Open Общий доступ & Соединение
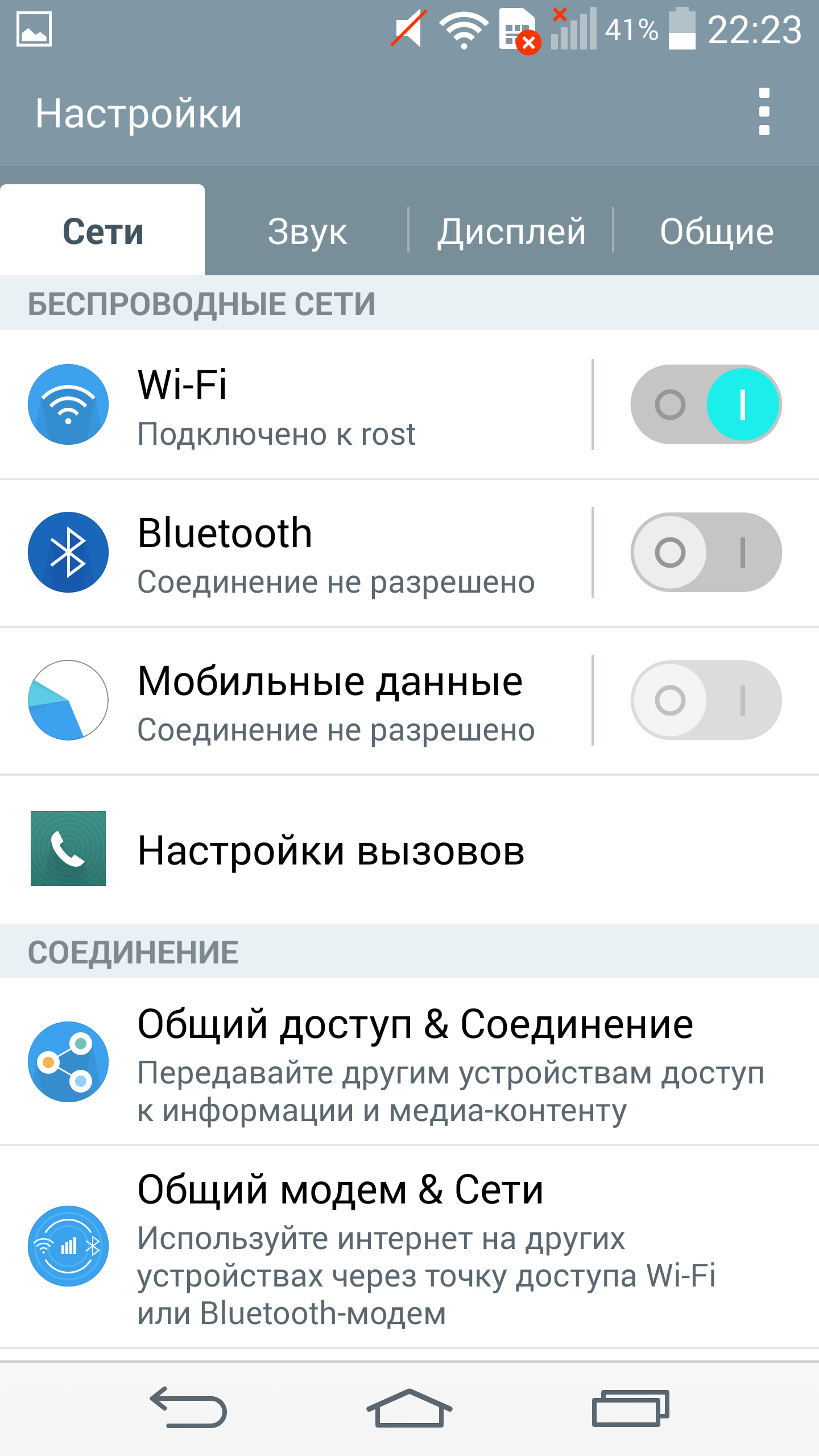This screenshot has height=1456, width=819. pyautogui.click(x=409, y=1061)
